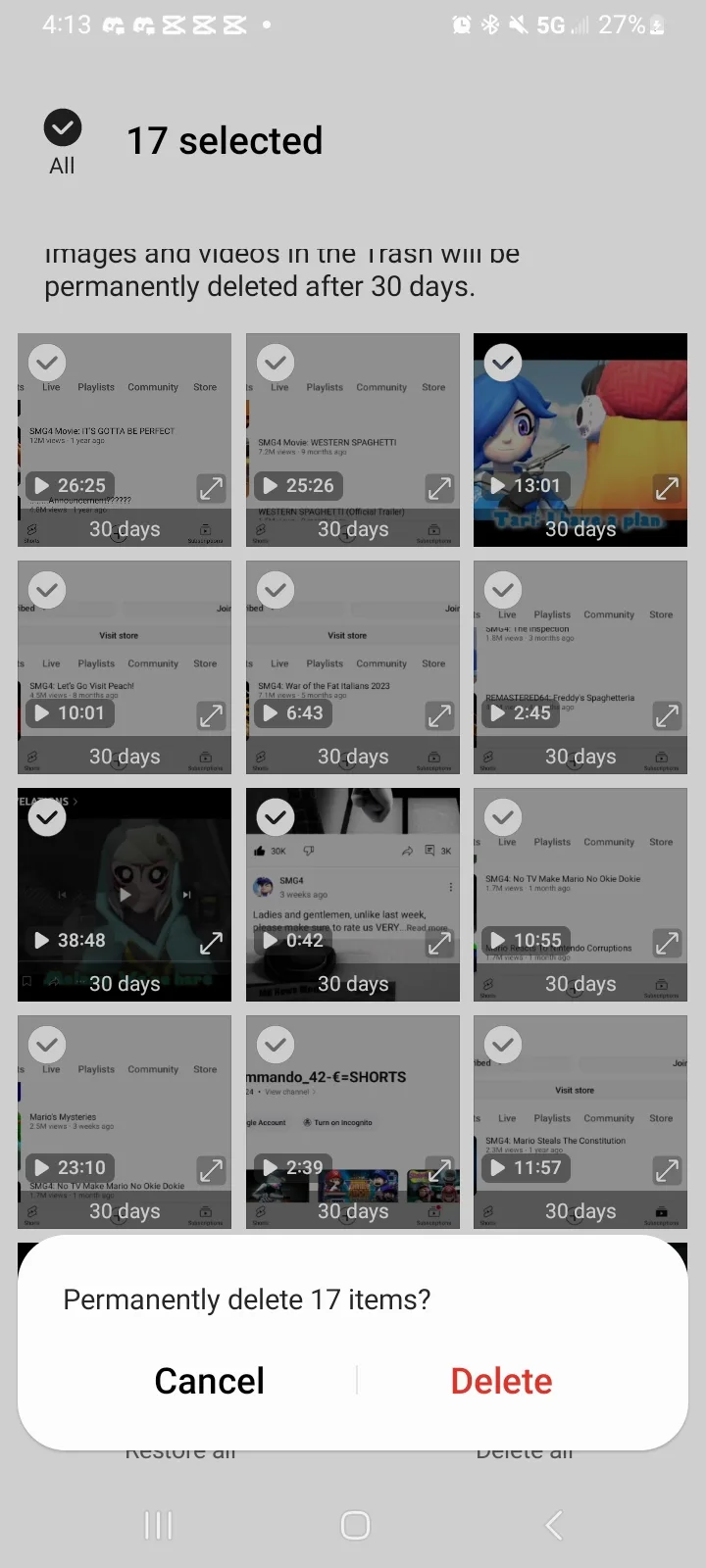The width and height of the screenshot is (706, 1568).
Task: Open the 0:42 video thumbnail
Action: [353, 895]
